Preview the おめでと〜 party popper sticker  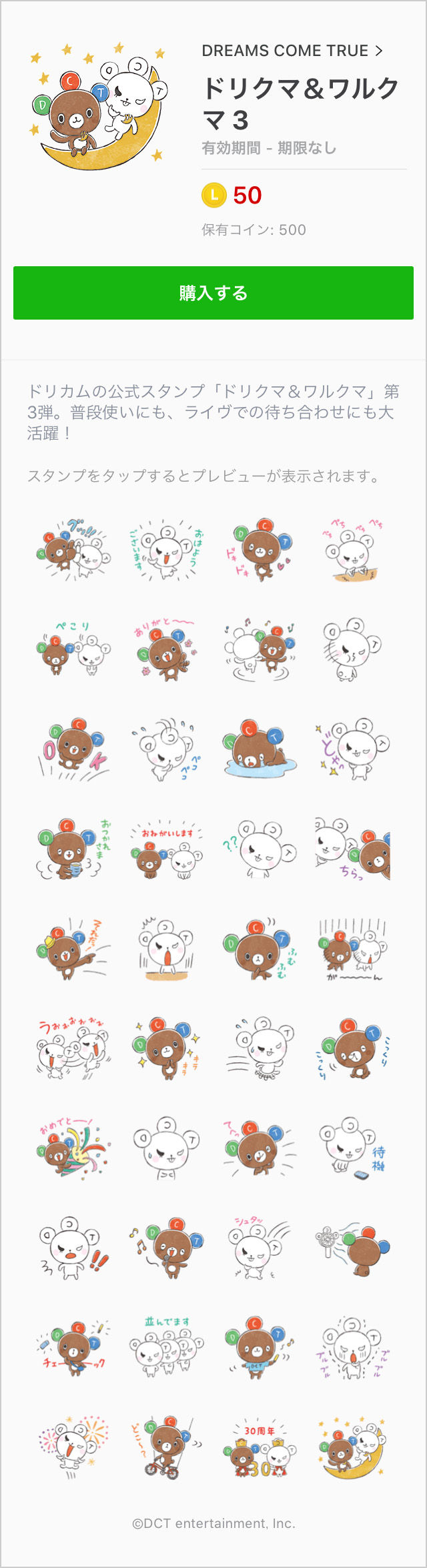[x=73, y=1150]
